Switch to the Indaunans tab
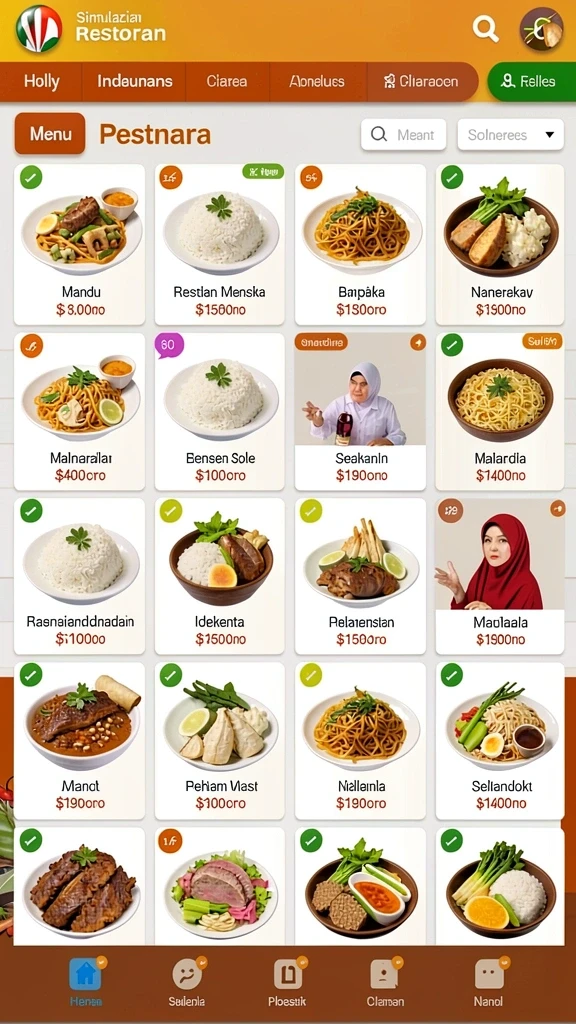576x1024 pixels. click(135, 82)
